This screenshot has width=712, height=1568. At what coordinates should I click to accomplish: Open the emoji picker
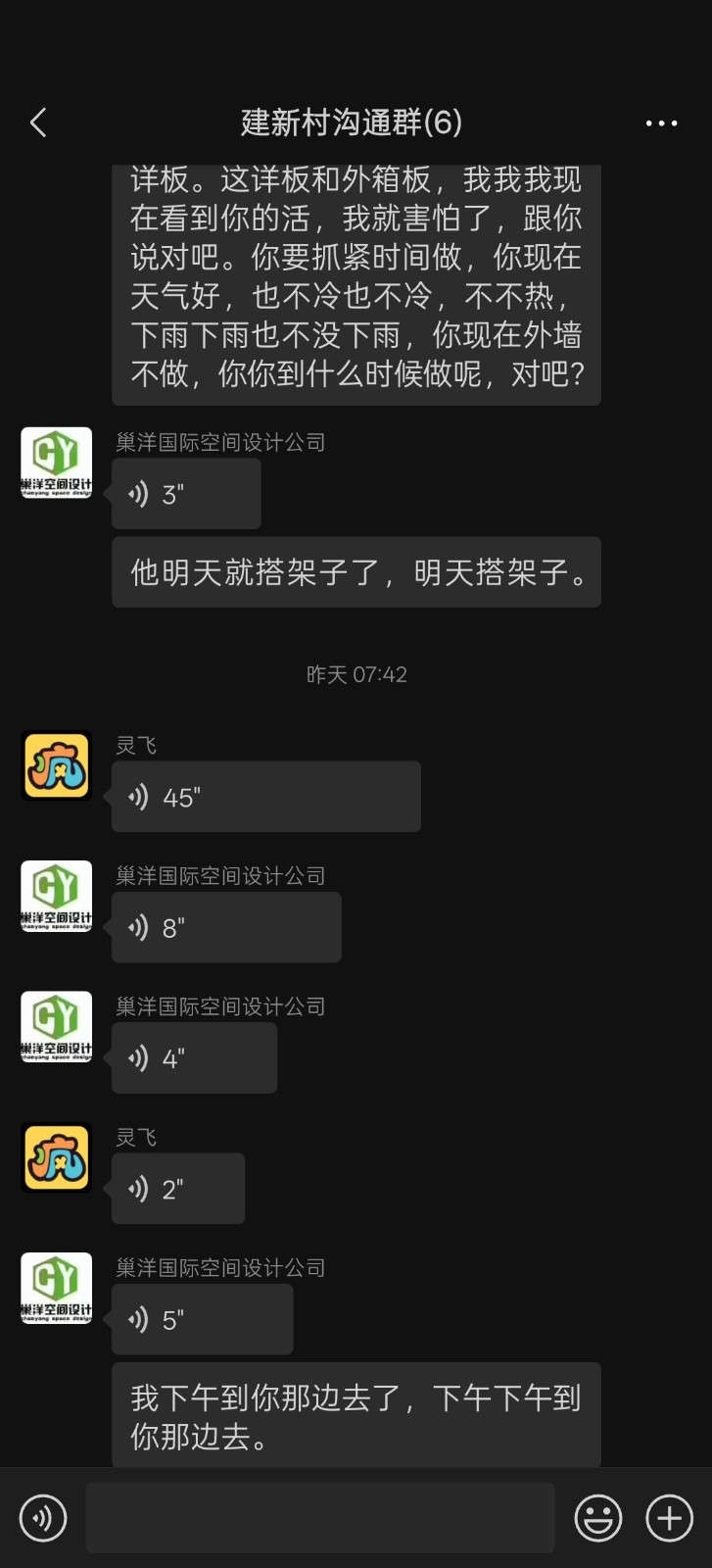click(597, 1518)
